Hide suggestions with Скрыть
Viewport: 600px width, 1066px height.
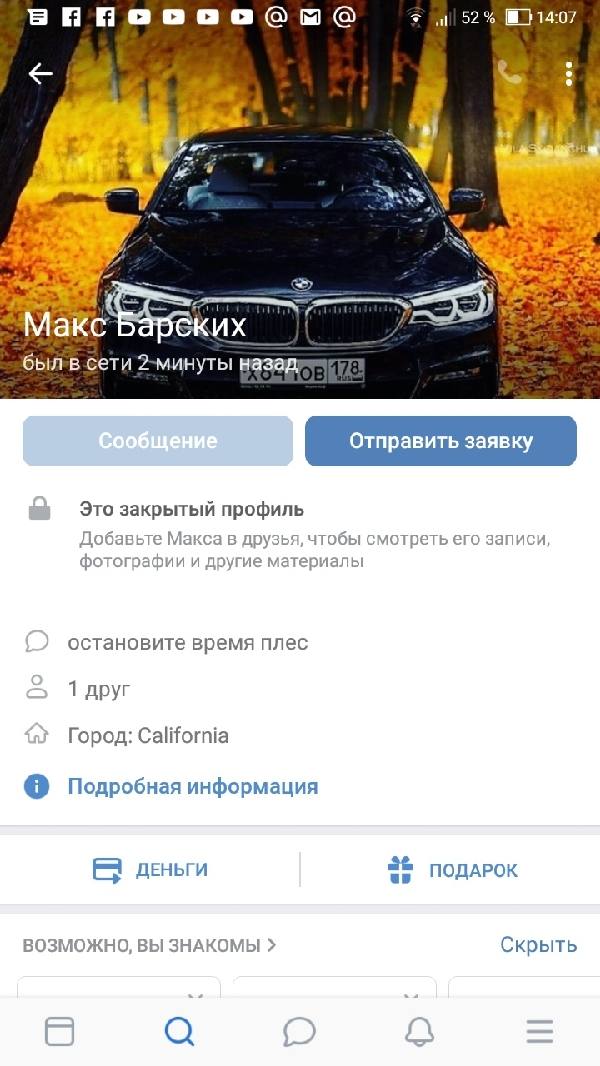coord(539,945)
